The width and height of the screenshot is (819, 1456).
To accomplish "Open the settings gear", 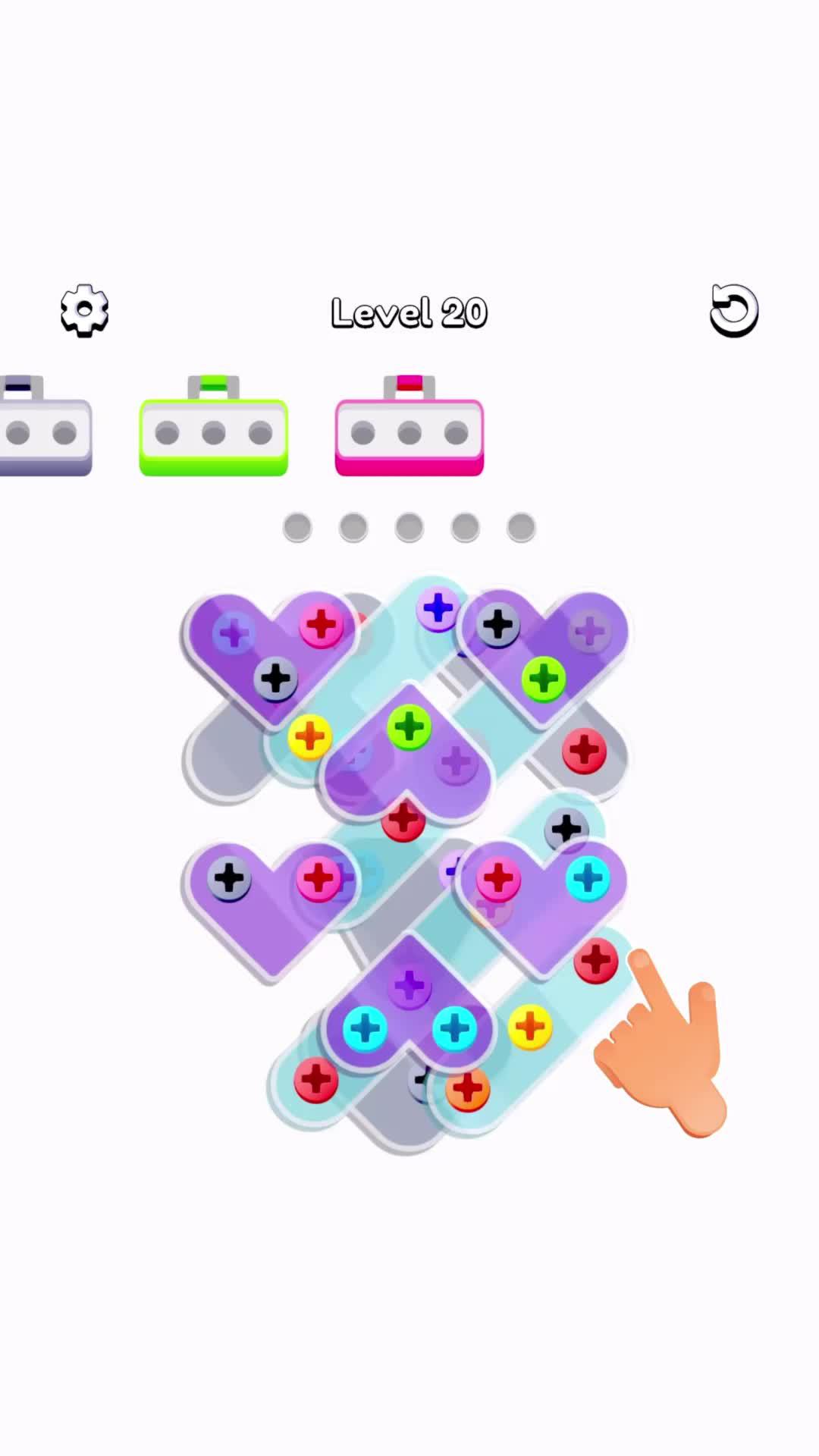I will point(84,311).
